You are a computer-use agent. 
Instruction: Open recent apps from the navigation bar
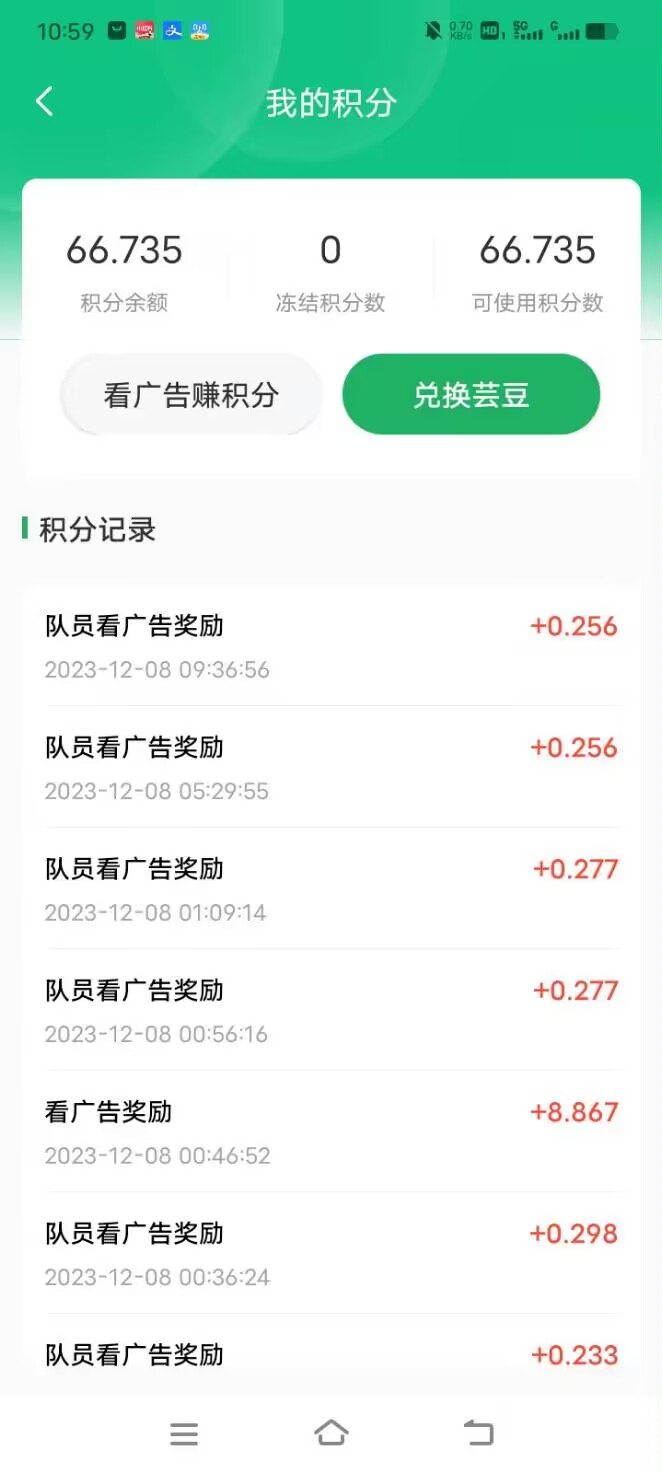[x=184, y=1434]
